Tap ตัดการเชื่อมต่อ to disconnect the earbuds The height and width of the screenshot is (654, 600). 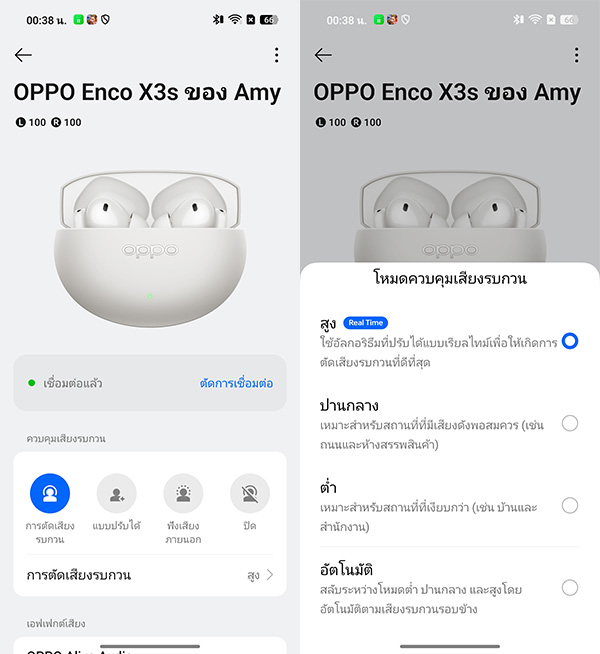click(x=236, y=383)
